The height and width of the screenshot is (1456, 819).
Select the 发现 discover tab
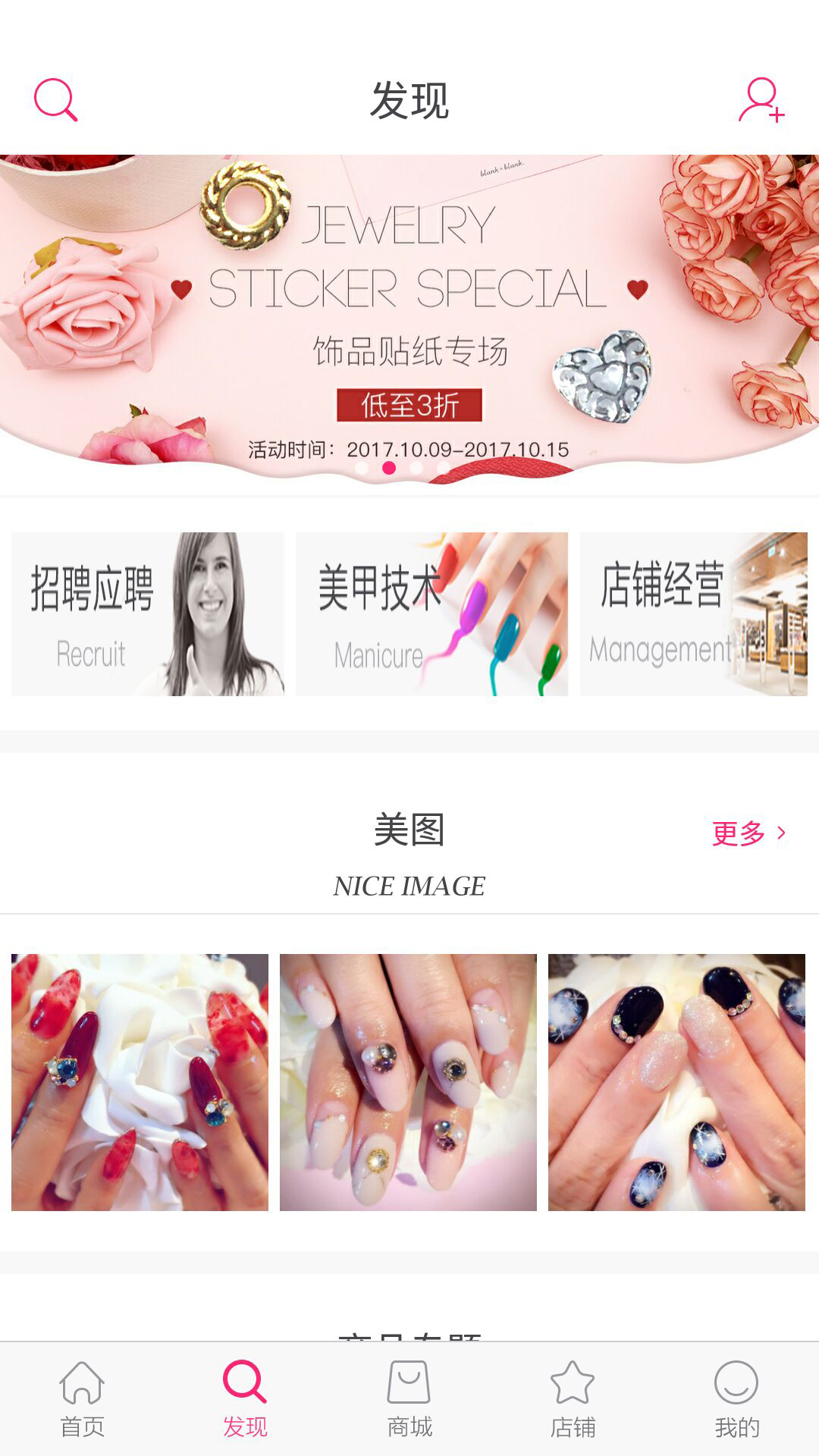245,1399
